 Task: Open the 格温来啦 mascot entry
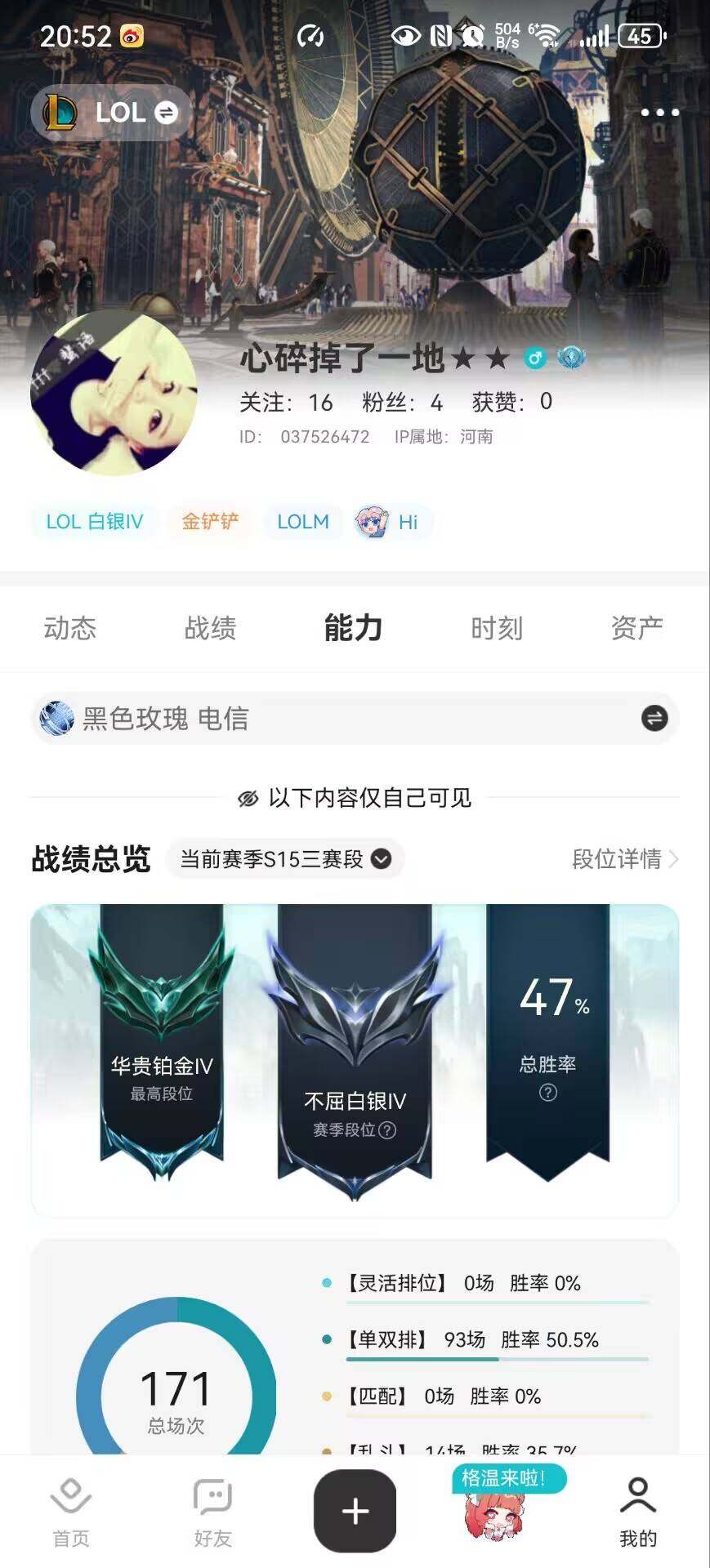pos(498,1507)
